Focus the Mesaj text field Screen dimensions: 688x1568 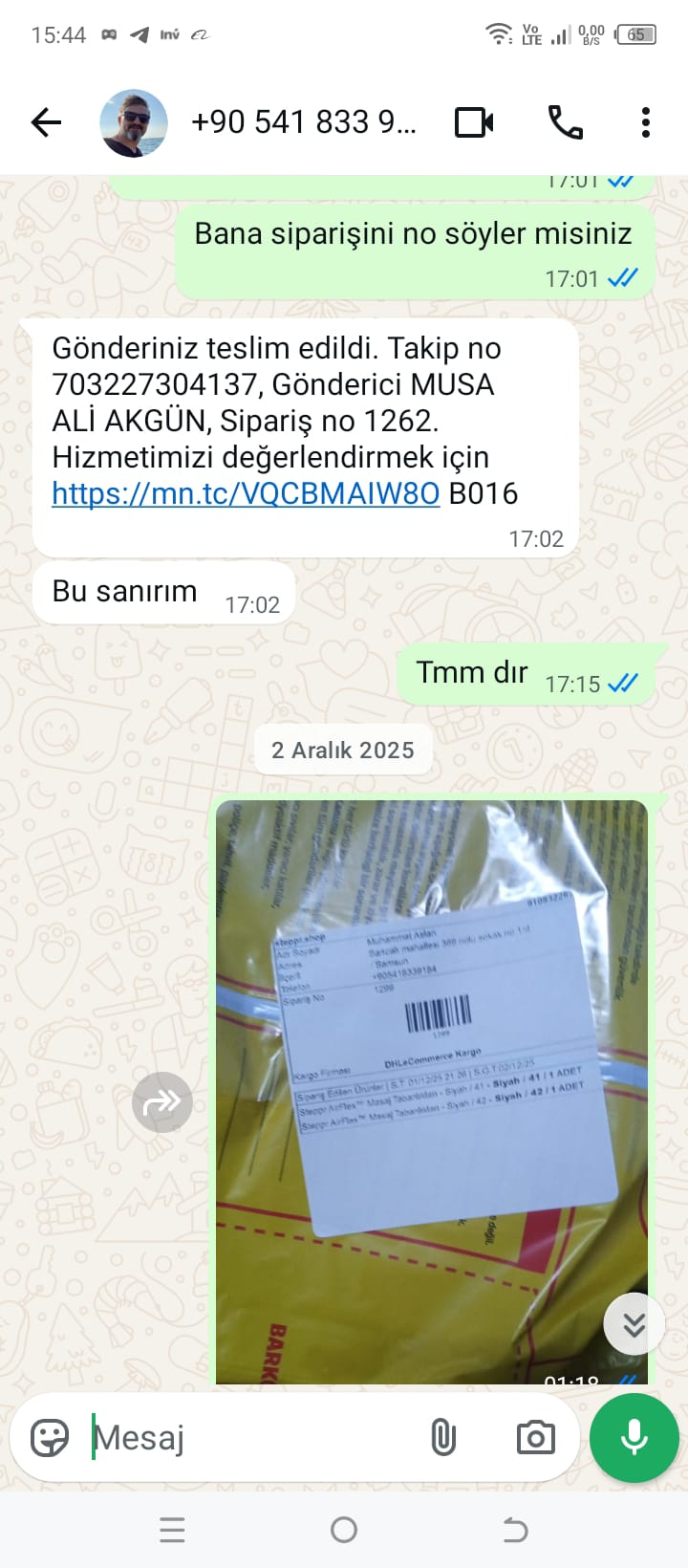pyautogui.click(x=248, y=1437)
